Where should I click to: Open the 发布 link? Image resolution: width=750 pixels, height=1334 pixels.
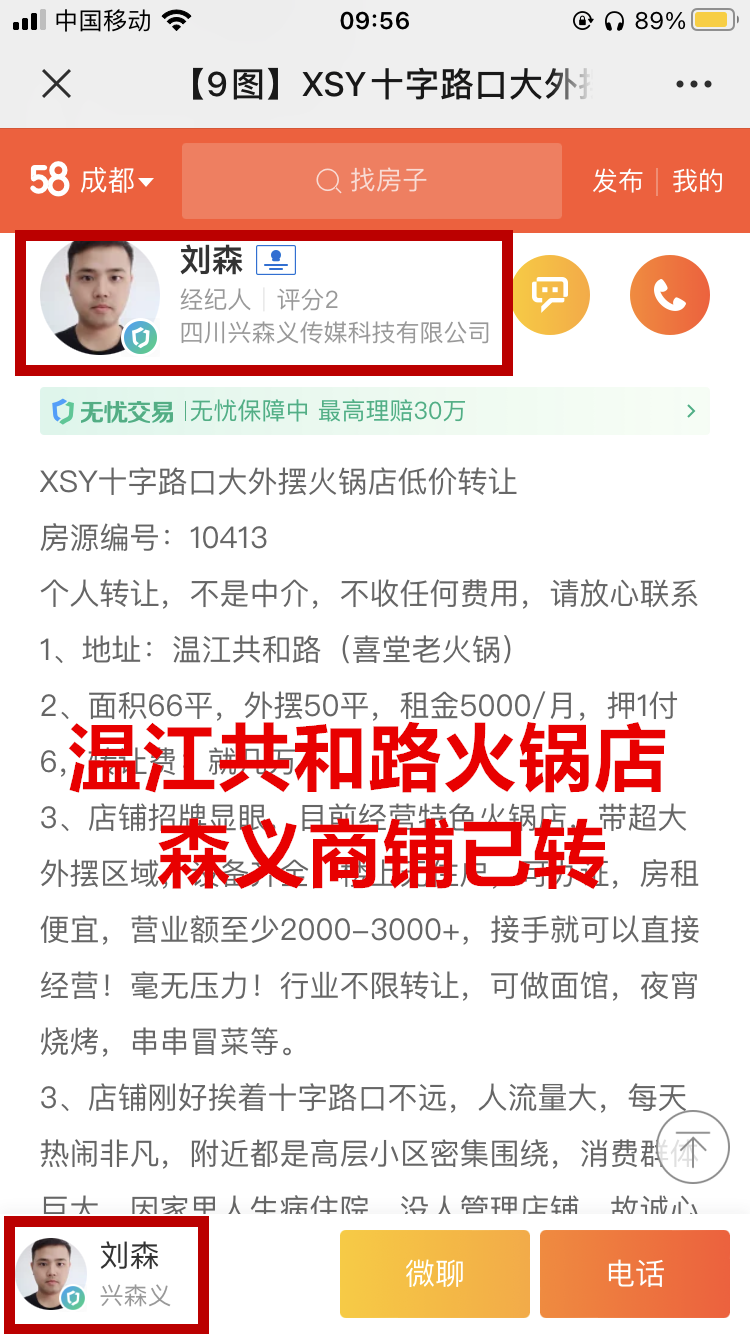tap(617, 181)
